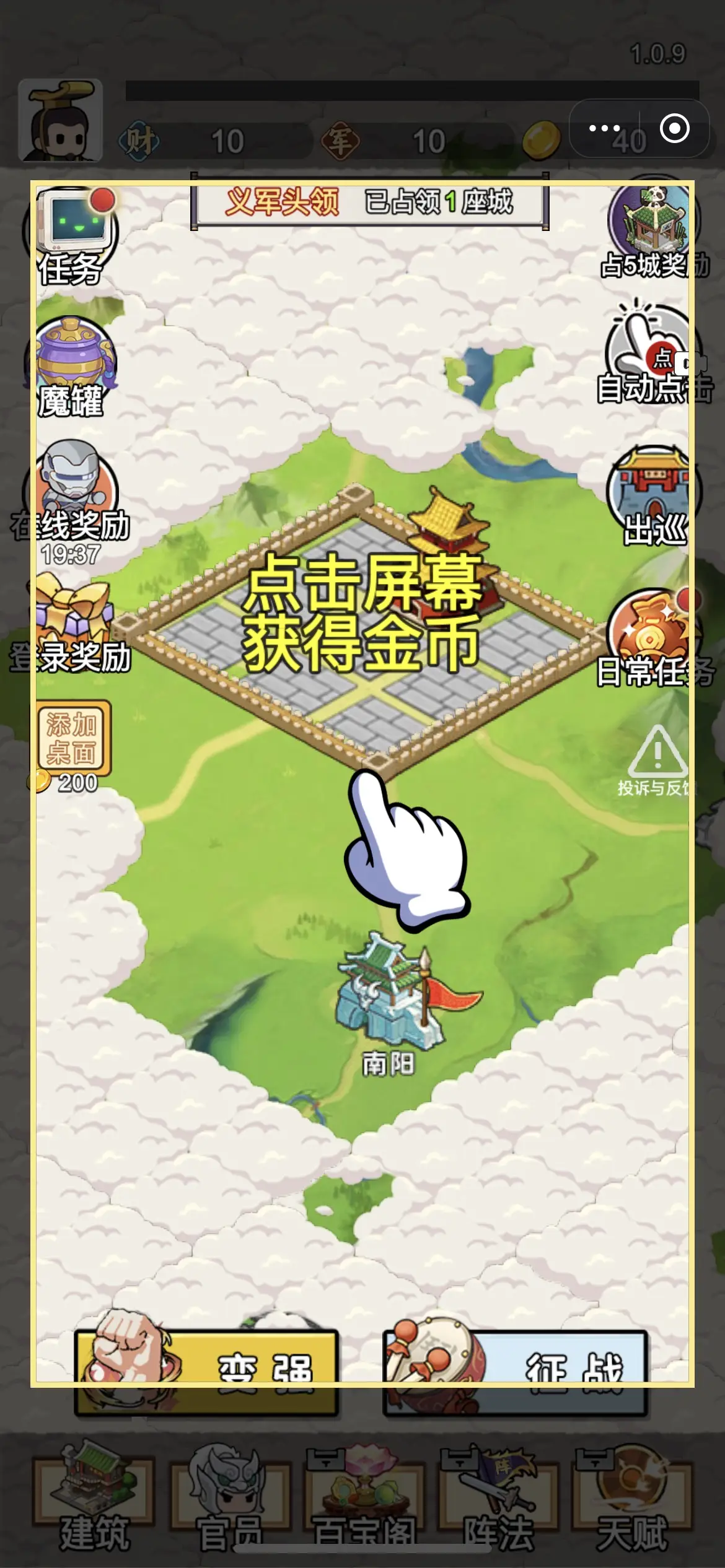
Task: Switch to the 百宝阁 treasure tab
Action: pos(364,1499)
